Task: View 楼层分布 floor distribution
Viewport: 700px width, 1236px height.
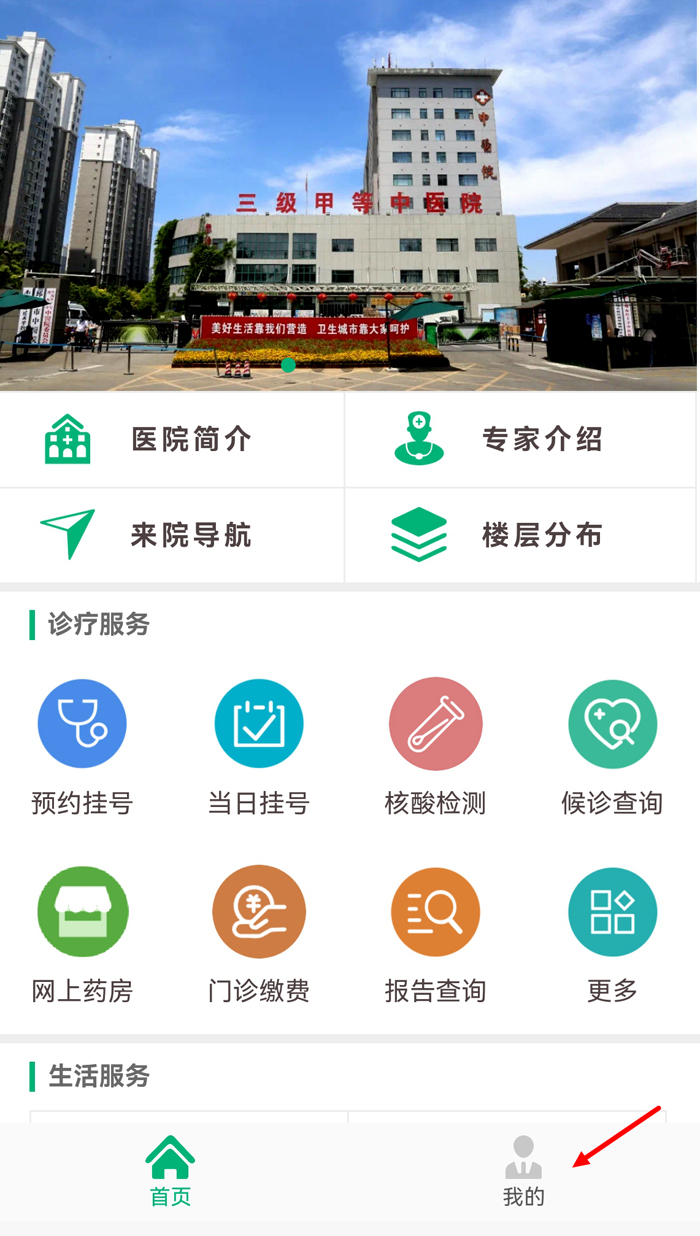Action: (x=520, y=535)
